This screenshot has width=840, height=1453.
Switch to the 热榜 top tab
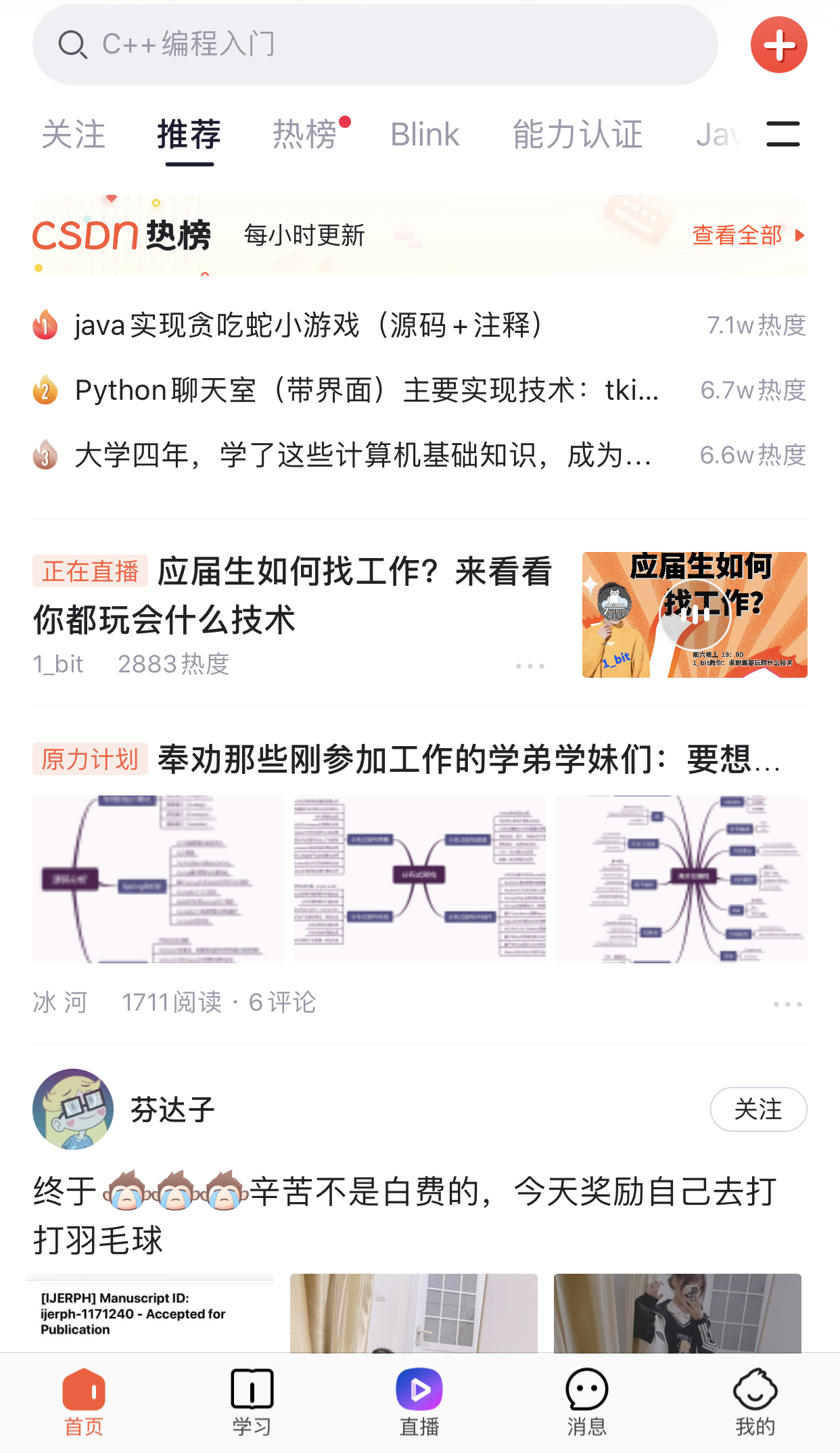(305, 134)
